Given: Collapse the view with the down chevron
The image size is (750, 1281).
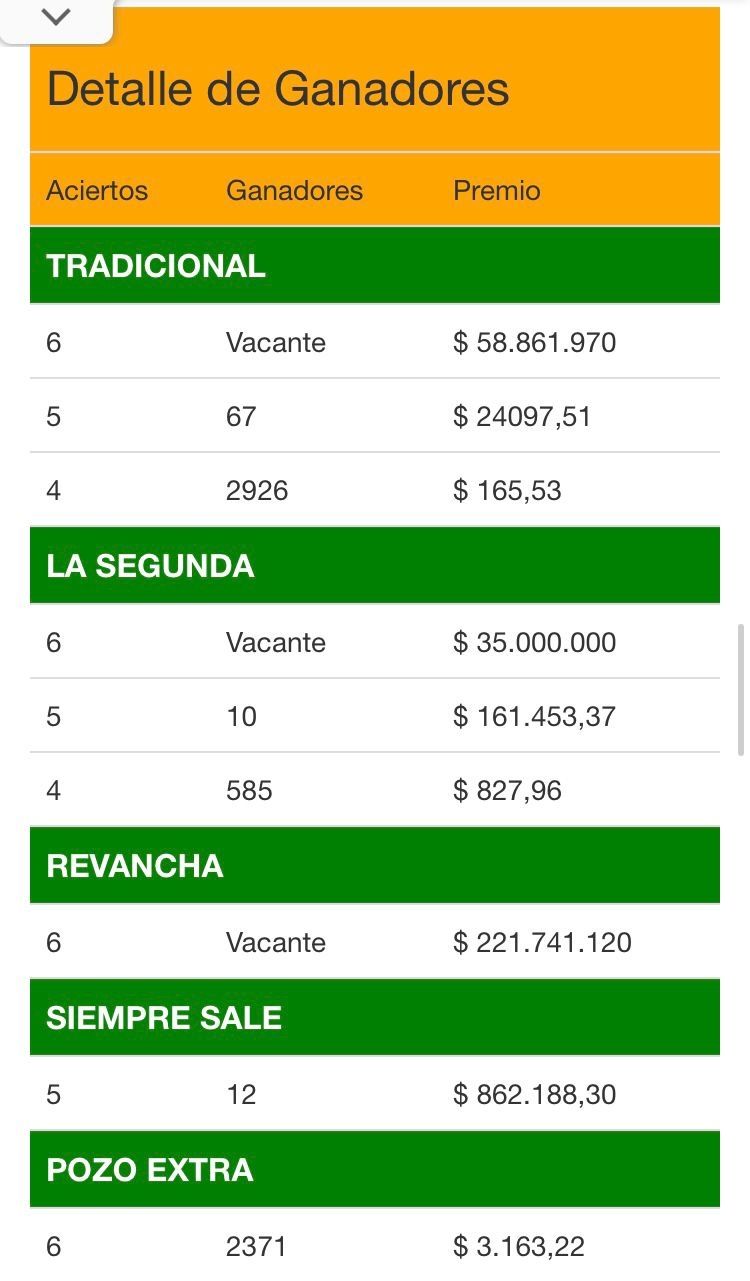Looking at the screenshot, I should [56, 17].
